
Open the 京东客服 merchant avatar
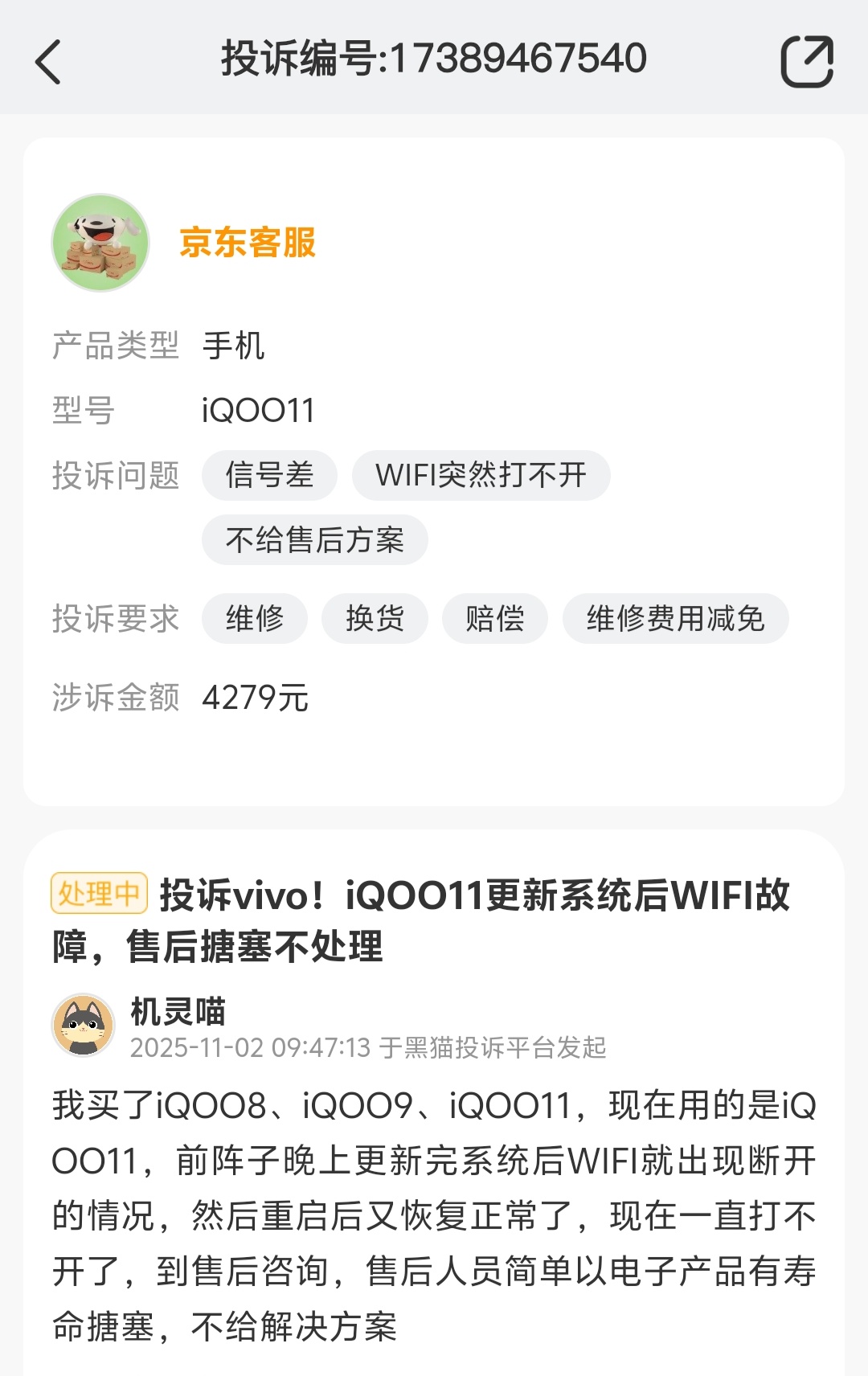point(100,243)
